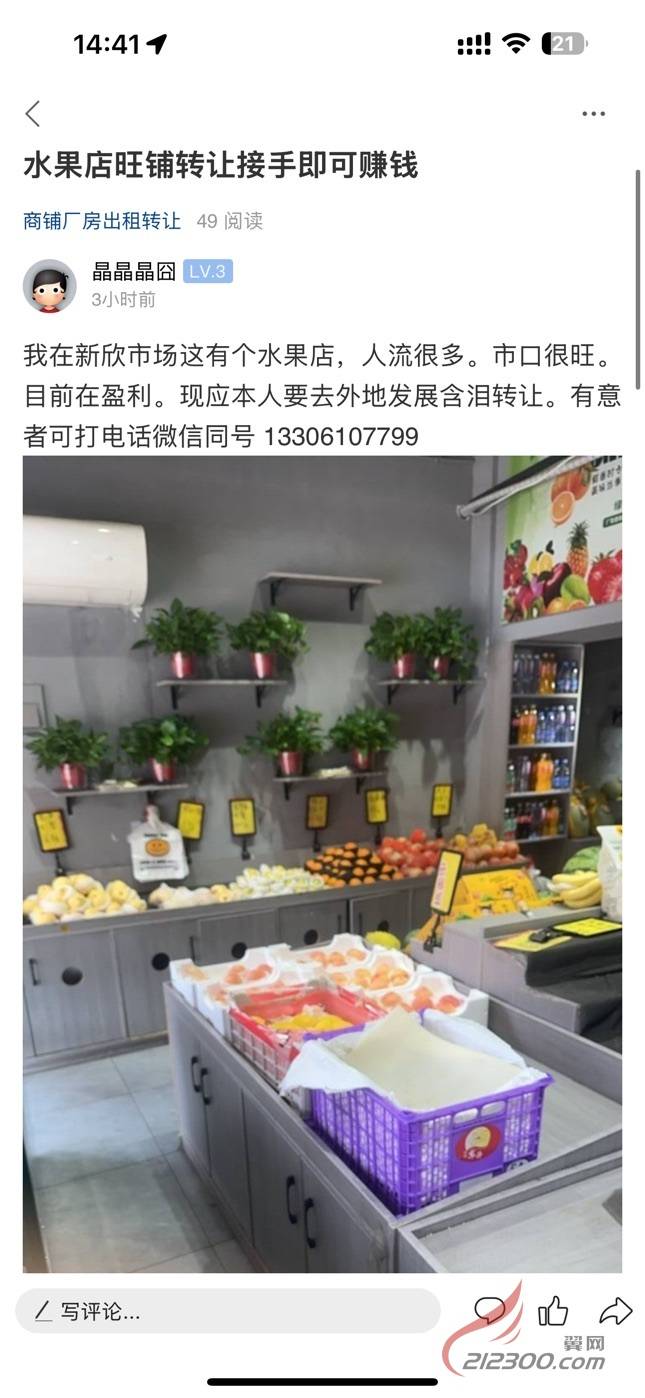The image size is (645, 1398).
Task: Open the 商铺厂房出租转让 category link
Action: point(102,221)
